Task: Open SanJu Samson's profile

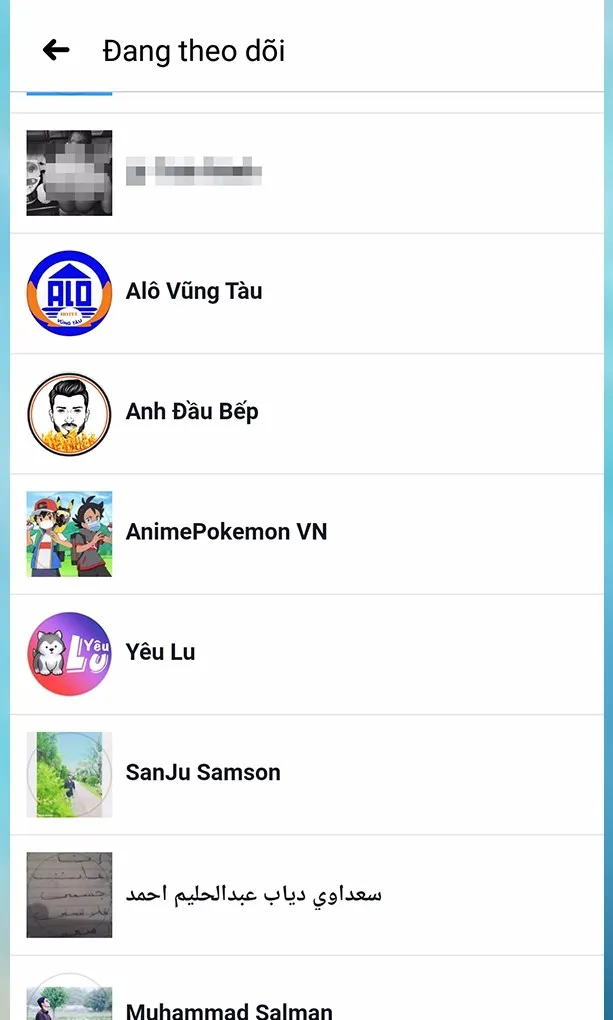Action: pos(203,773)
